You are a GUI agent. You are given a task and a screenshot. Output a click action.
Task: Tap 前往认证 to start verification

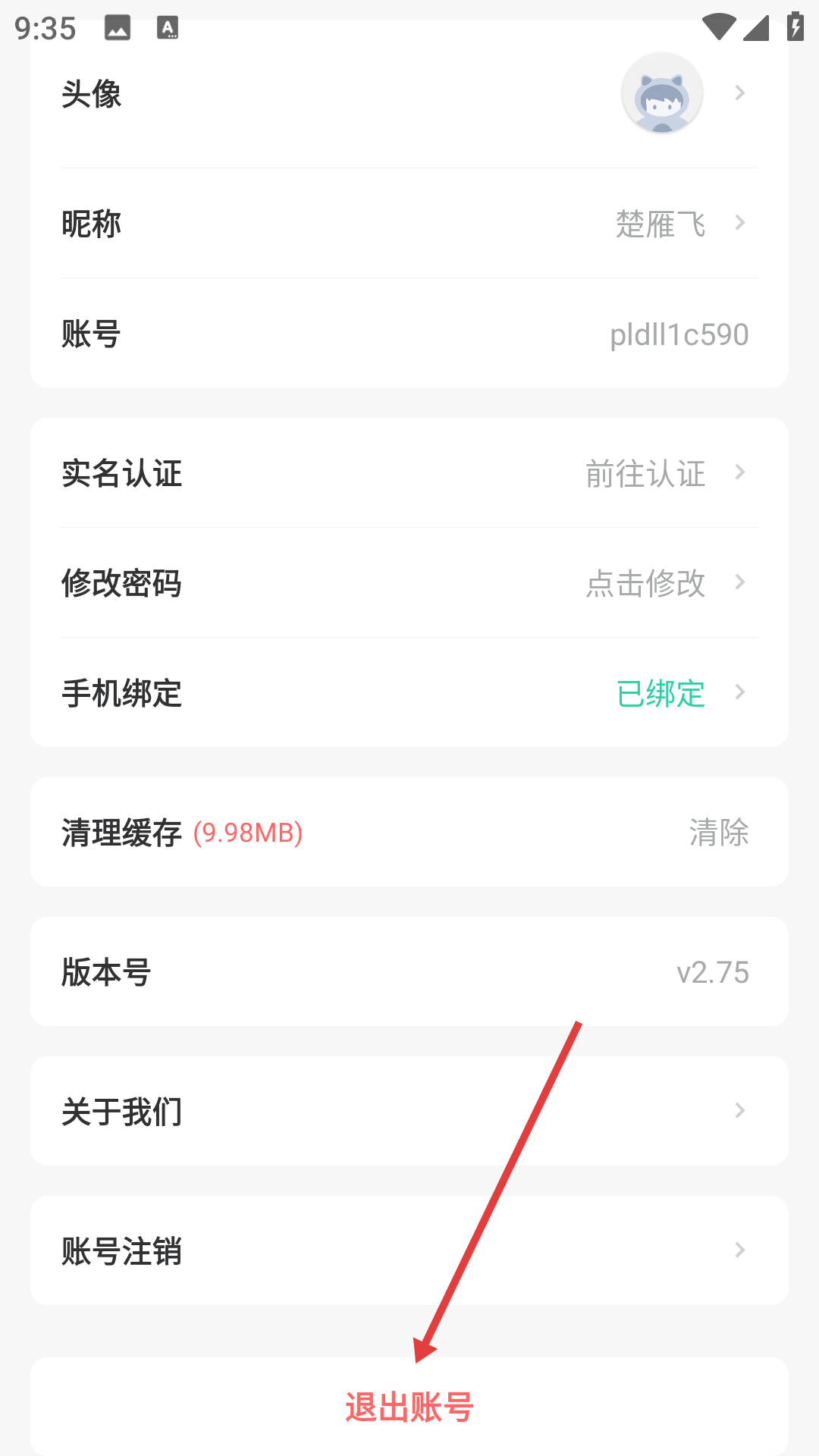(645, 473)
